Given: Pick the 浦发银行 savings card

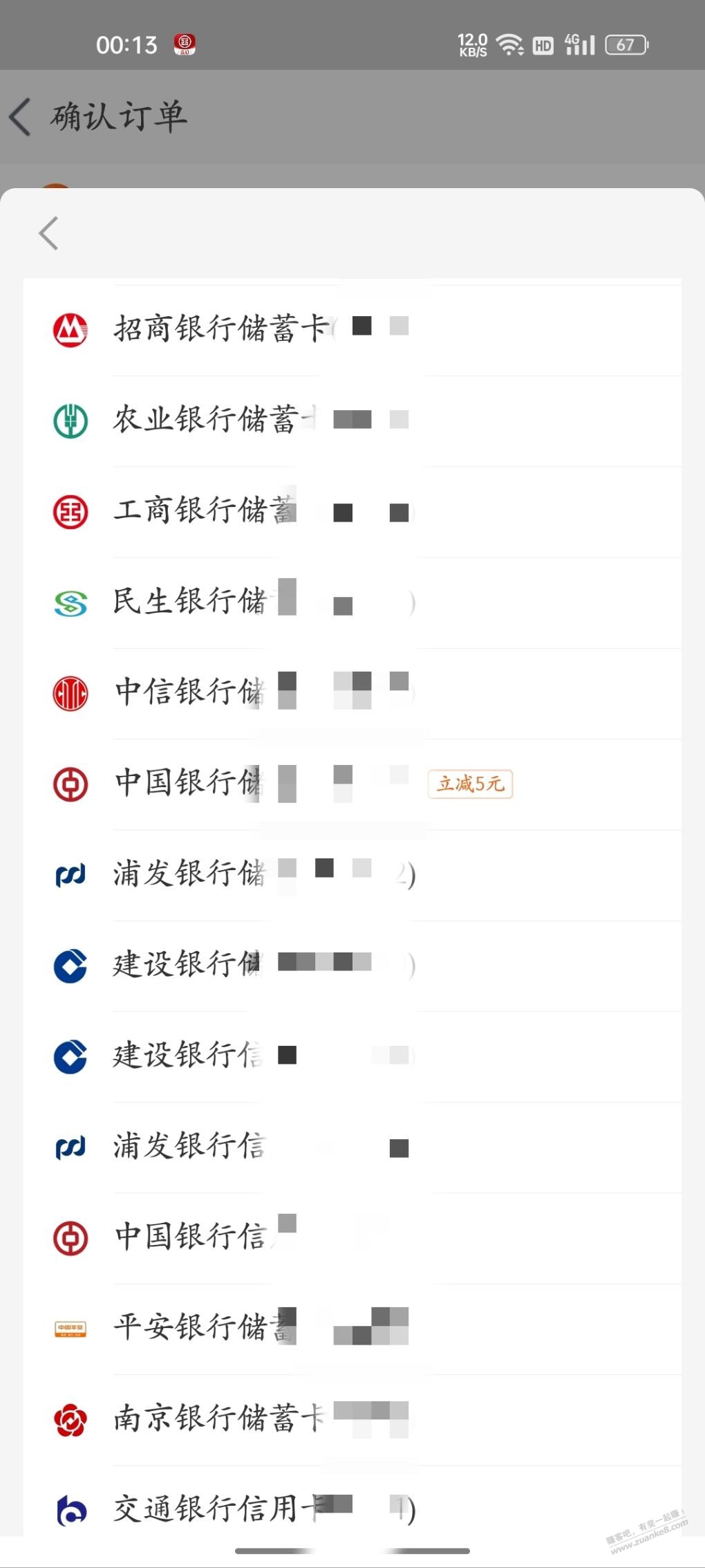Looking at the screenshot, I should tap(352, 875).
